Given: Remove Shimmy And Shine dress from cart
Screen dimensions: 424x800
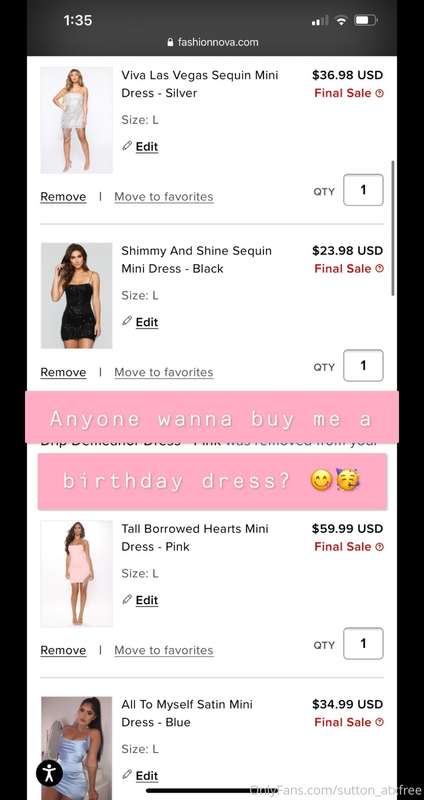Looking at the screenshot, I should pos(63,372).
